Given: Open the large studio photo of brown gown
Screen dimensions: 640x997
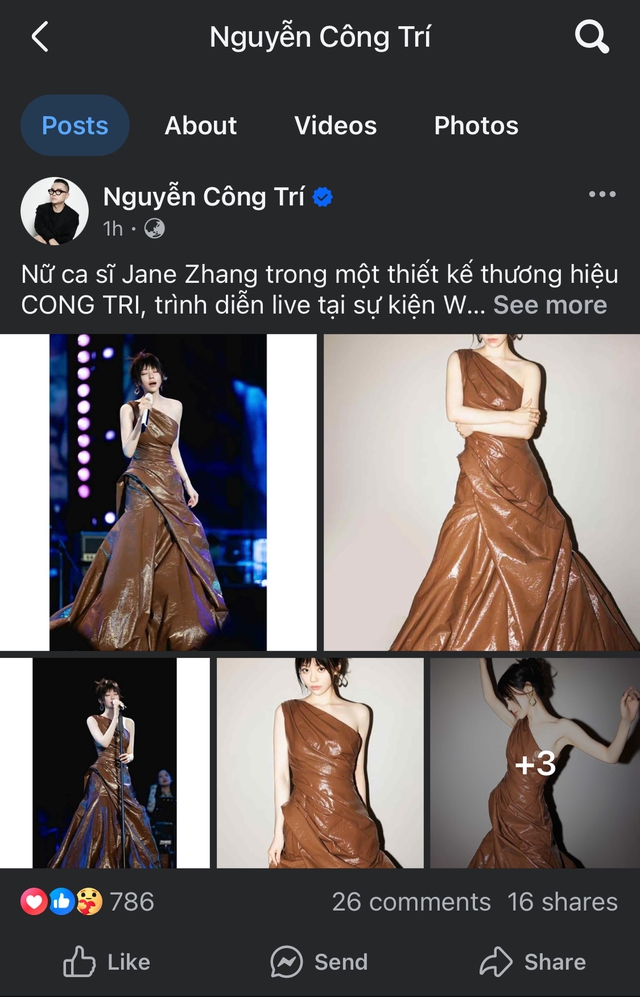Looking at the screenshot, I should (x=481, y=492).
